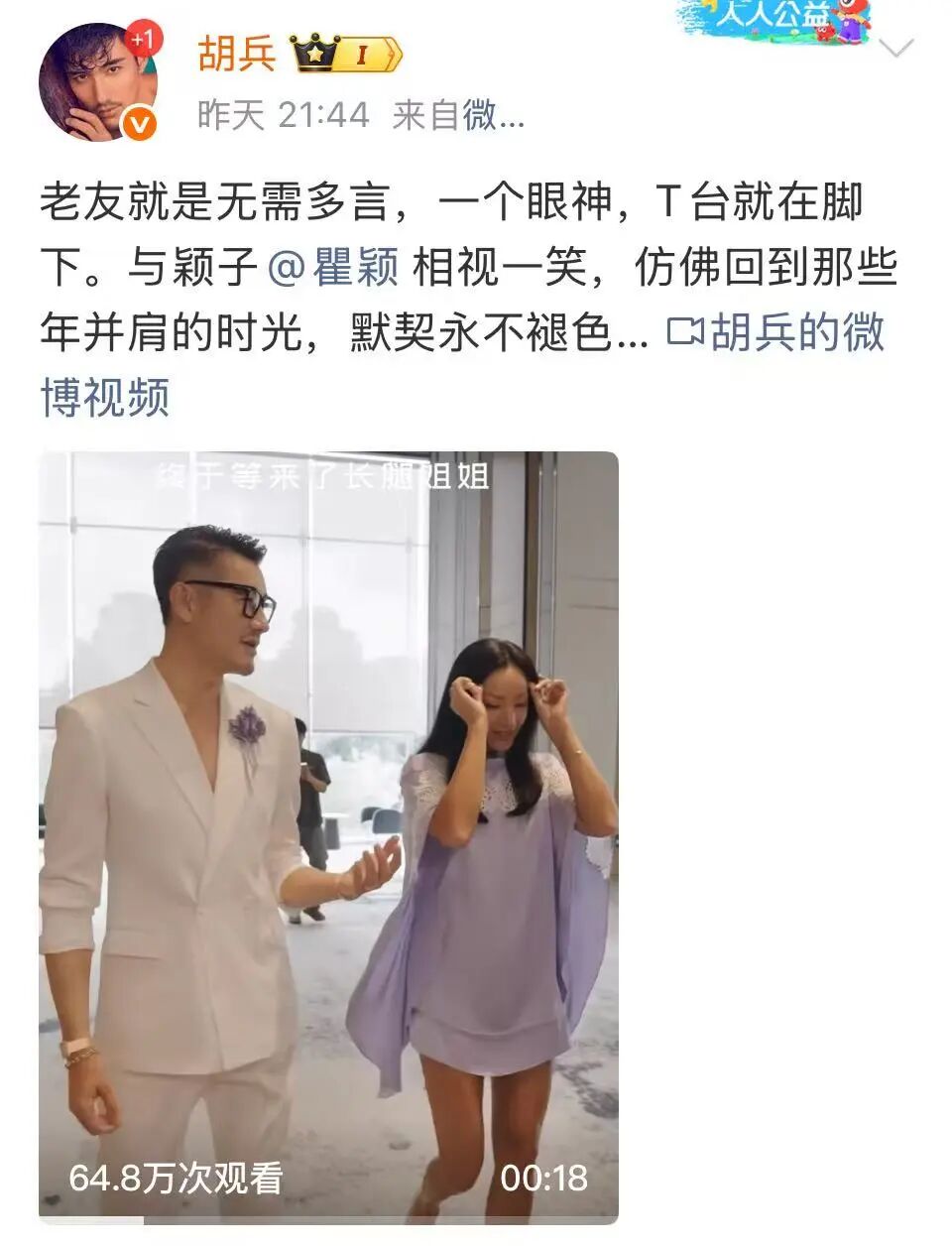The image size is (952, 1246).
Task: Open the 胡兵 username link
Action: click(x=236, y=54)
